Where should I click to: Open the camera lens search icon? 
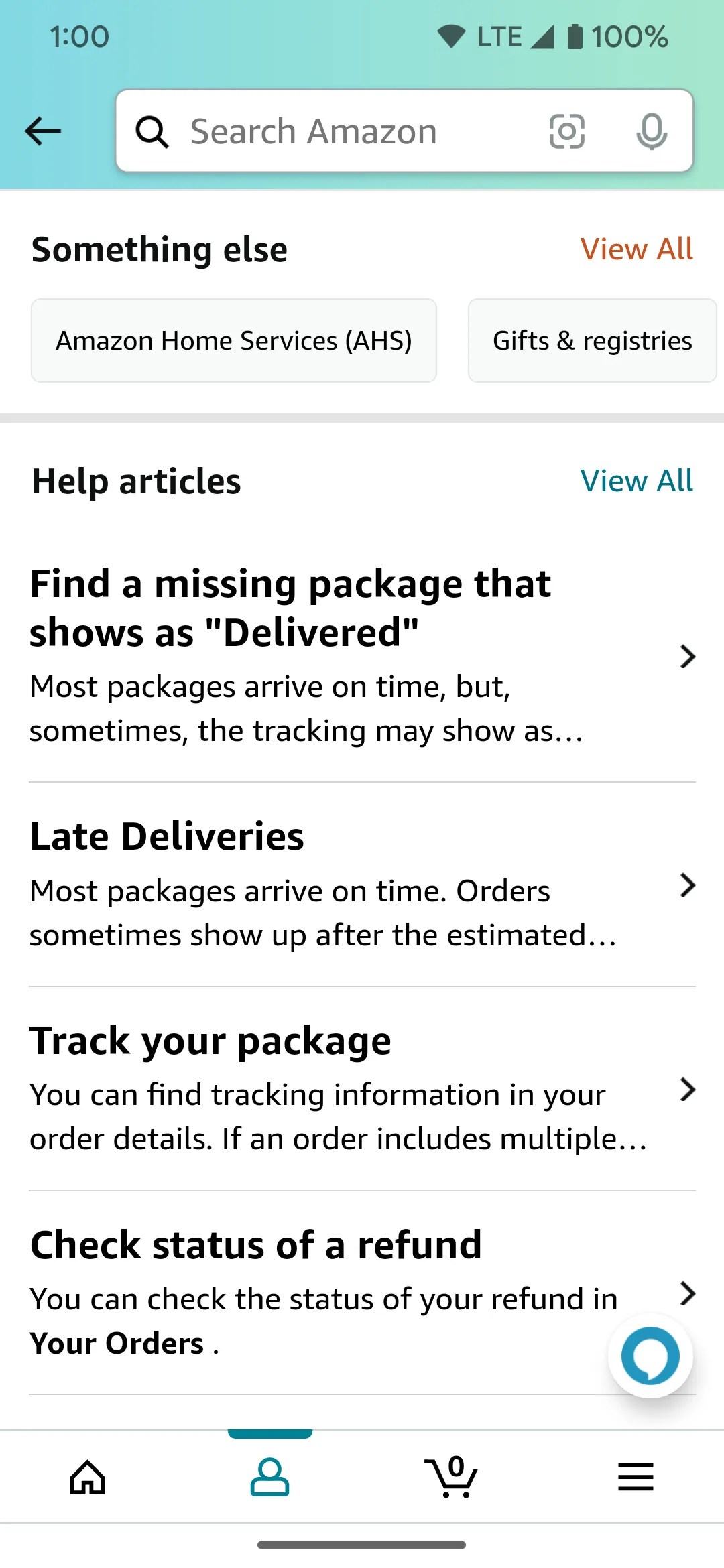[x=566, y=131]
